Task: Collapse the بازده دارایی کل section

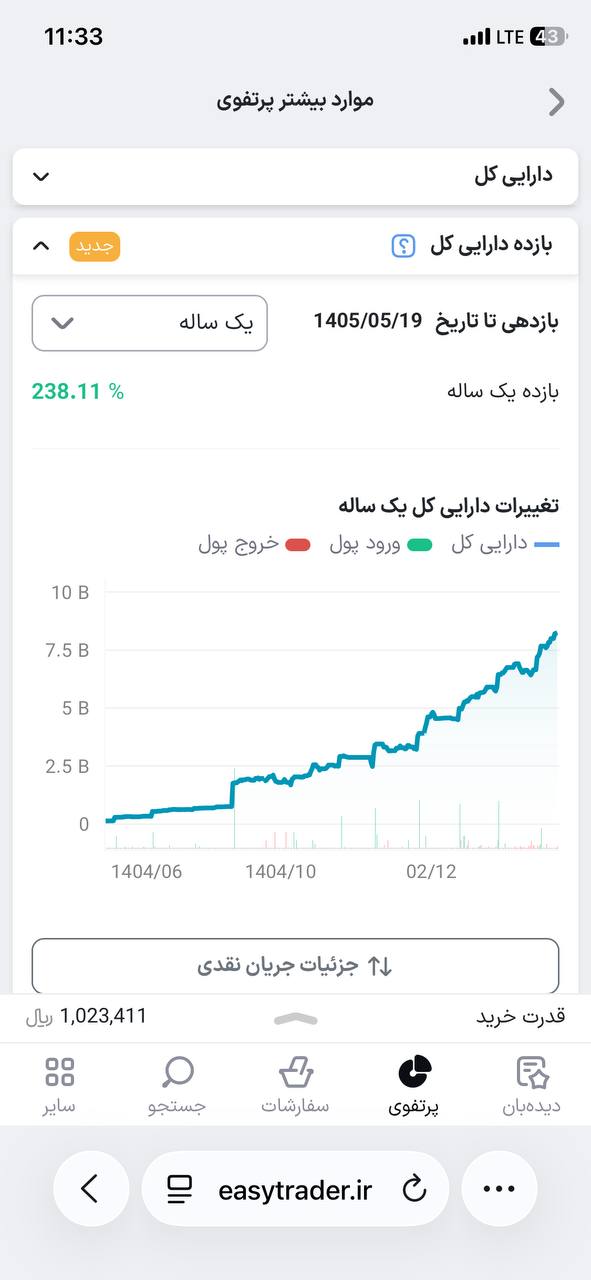Action: (x=41, y=246)
